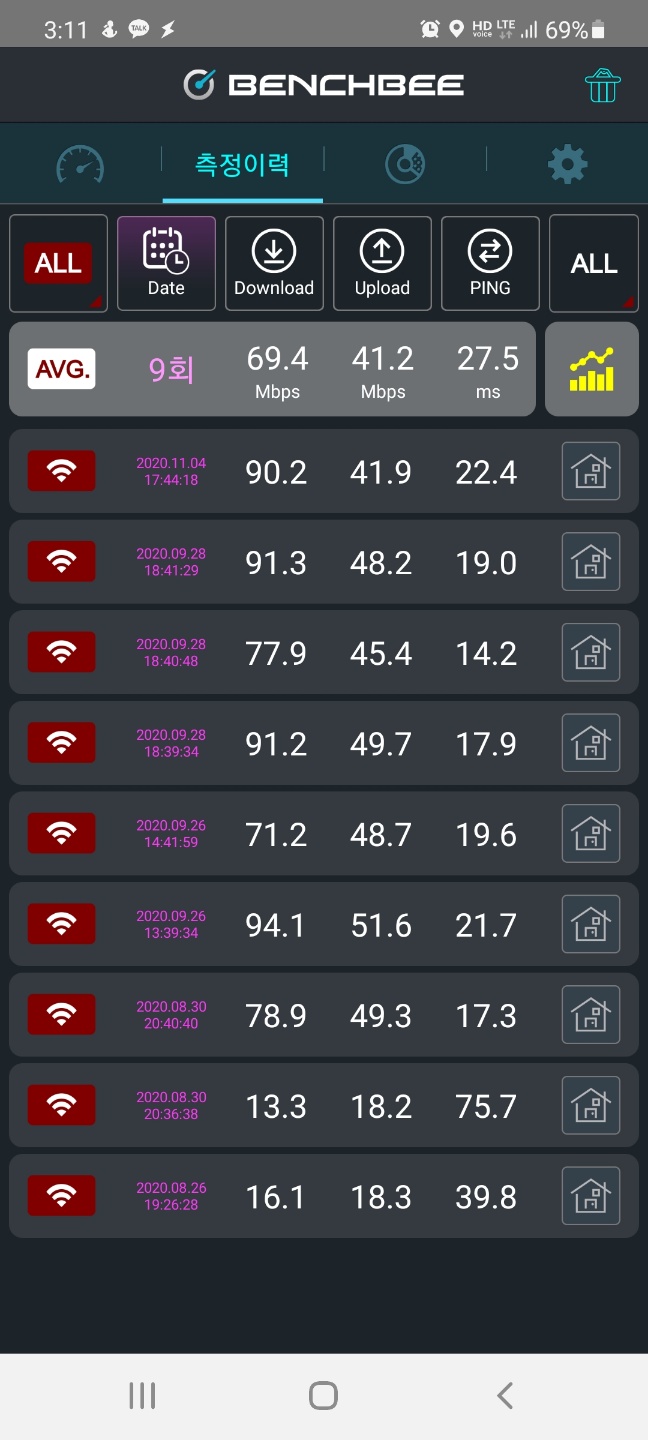
Task: Open the red ALL network filter dropdown
Action: coord(58,264)
